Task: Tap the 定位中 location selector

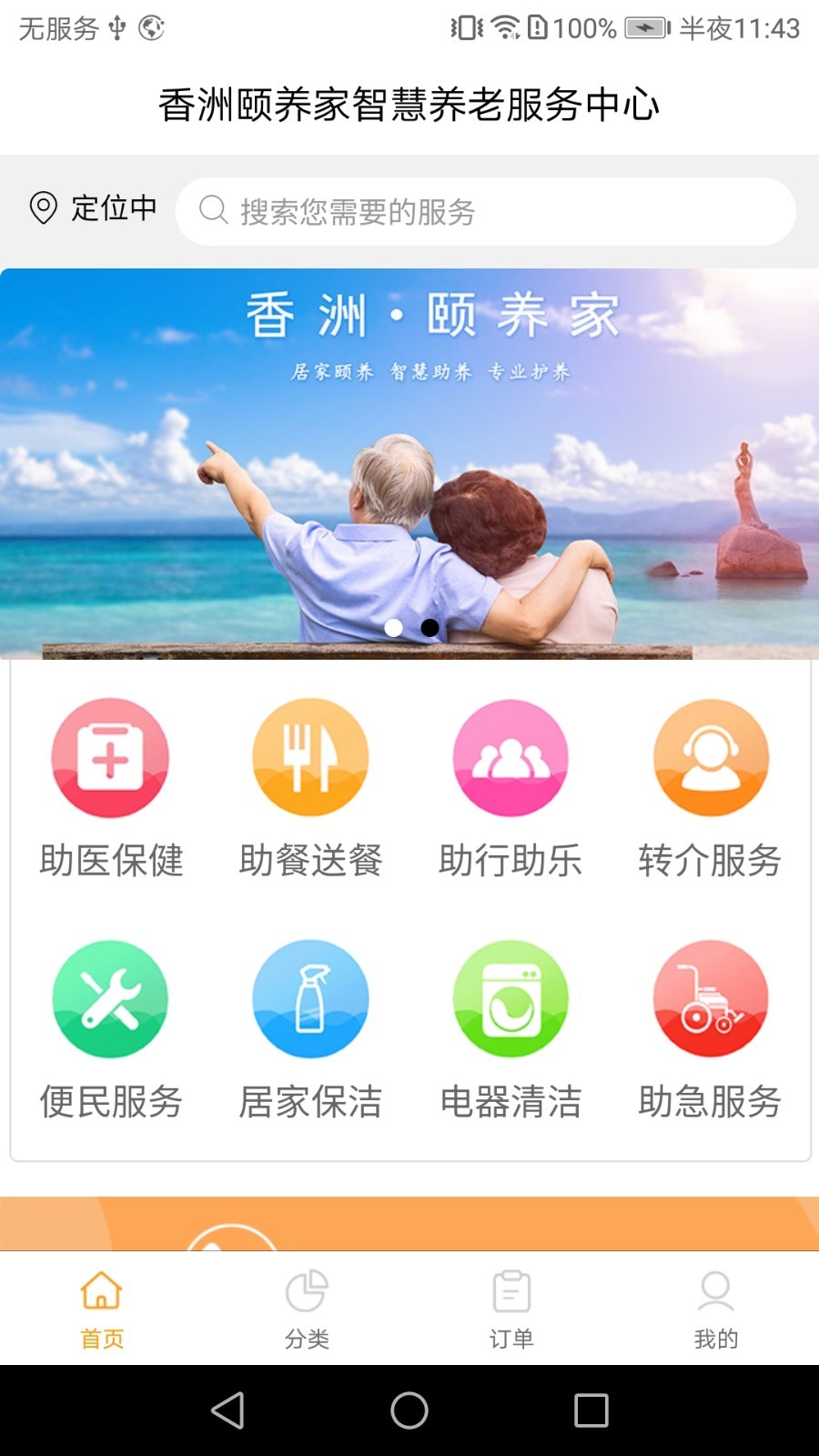Action: (93, 208)
